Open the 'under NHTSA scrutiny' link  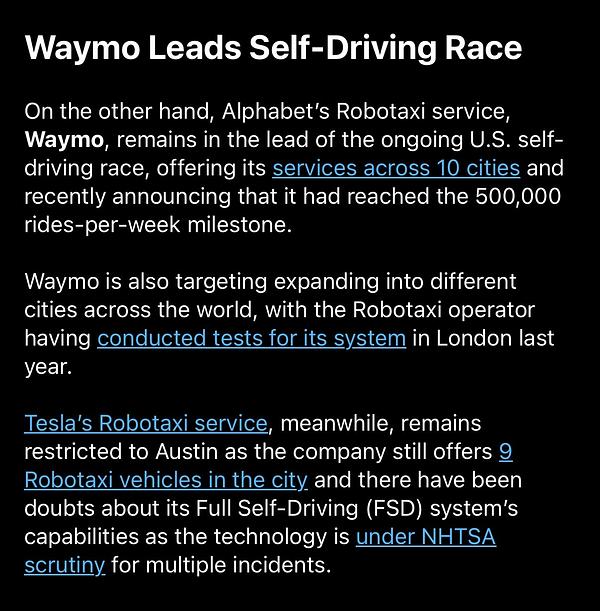[x=425, y=537]
